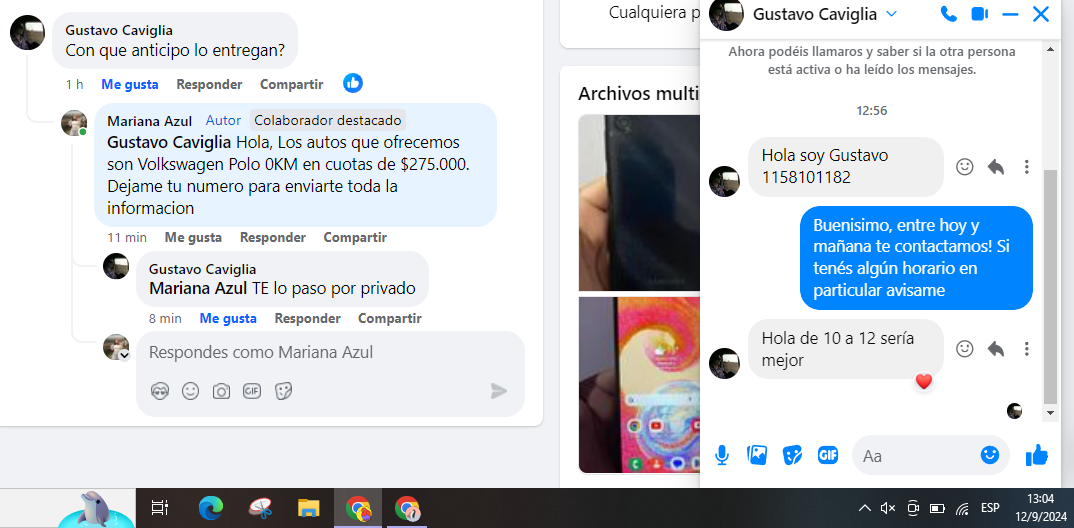Open the emoji picker in the message field
Viewport: 1074px width, 528px height.
pos(989,455)
